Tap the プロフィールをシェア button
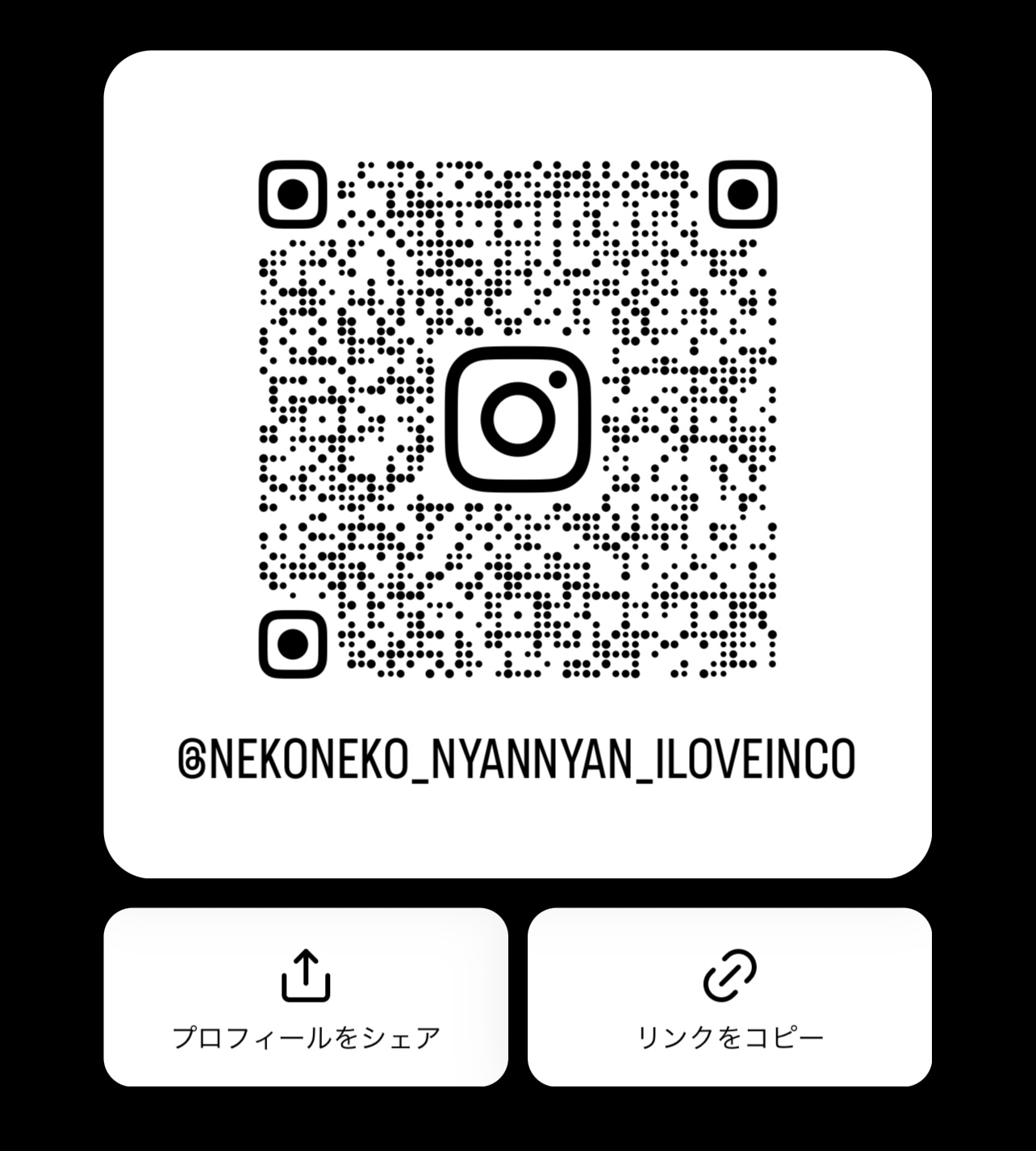The width and height of the screenshot is (1036, 1151). pos(306,997)
